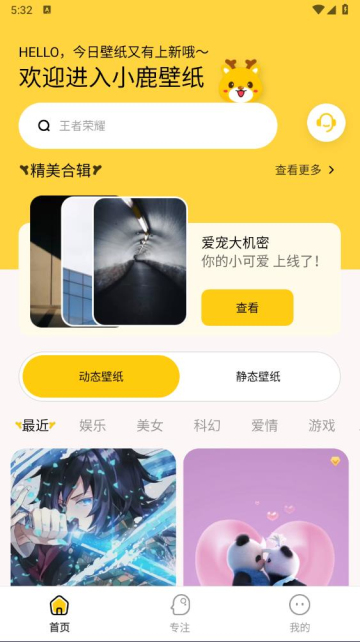Viewport: 360px width, 642px height.
Task: Switch to the 专注 tab
Action: coord(180,613)
